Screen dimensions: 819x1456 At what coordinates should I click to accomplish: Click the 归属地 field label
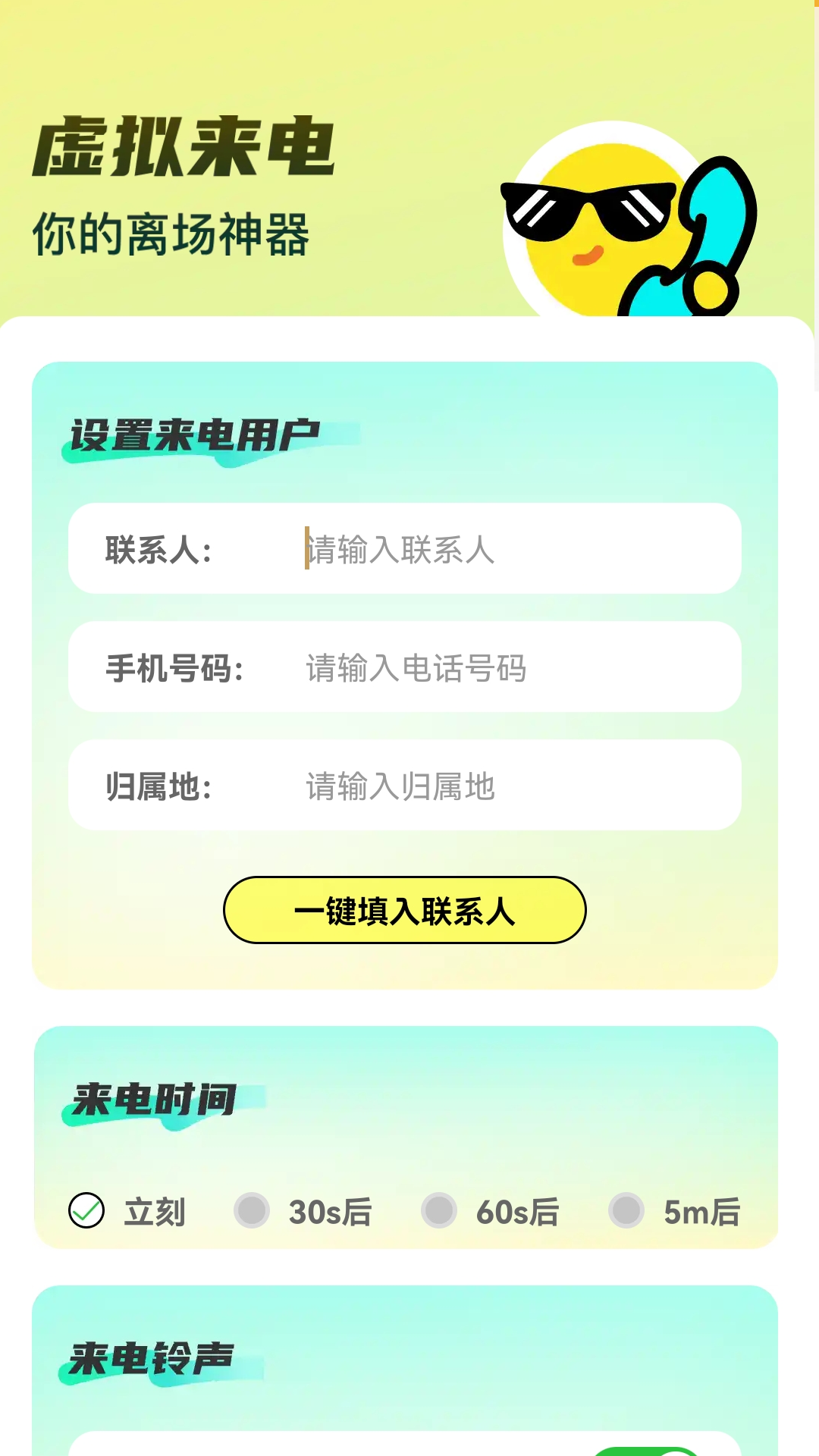[x=159, y=786]
